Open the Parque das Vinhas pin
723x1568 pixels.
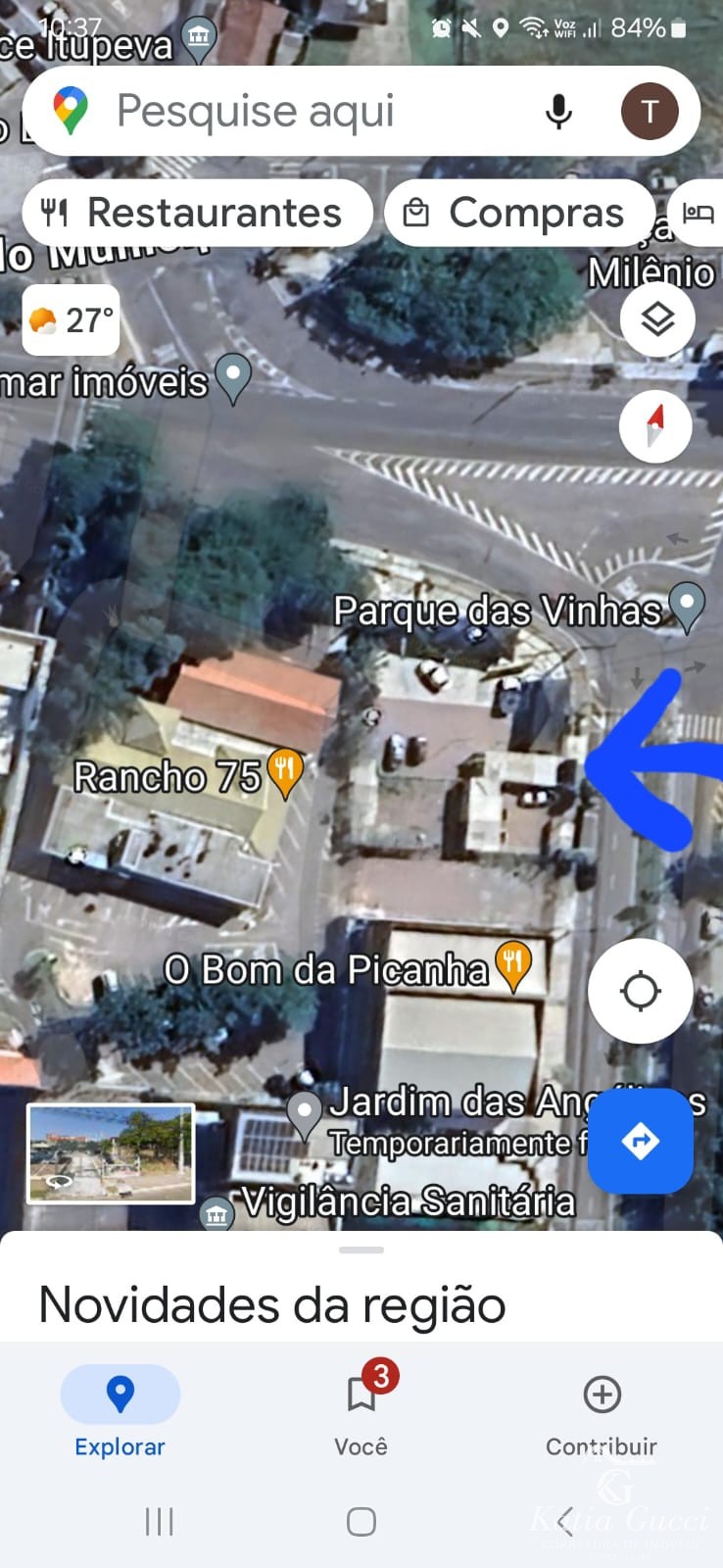tap(686, 608)
